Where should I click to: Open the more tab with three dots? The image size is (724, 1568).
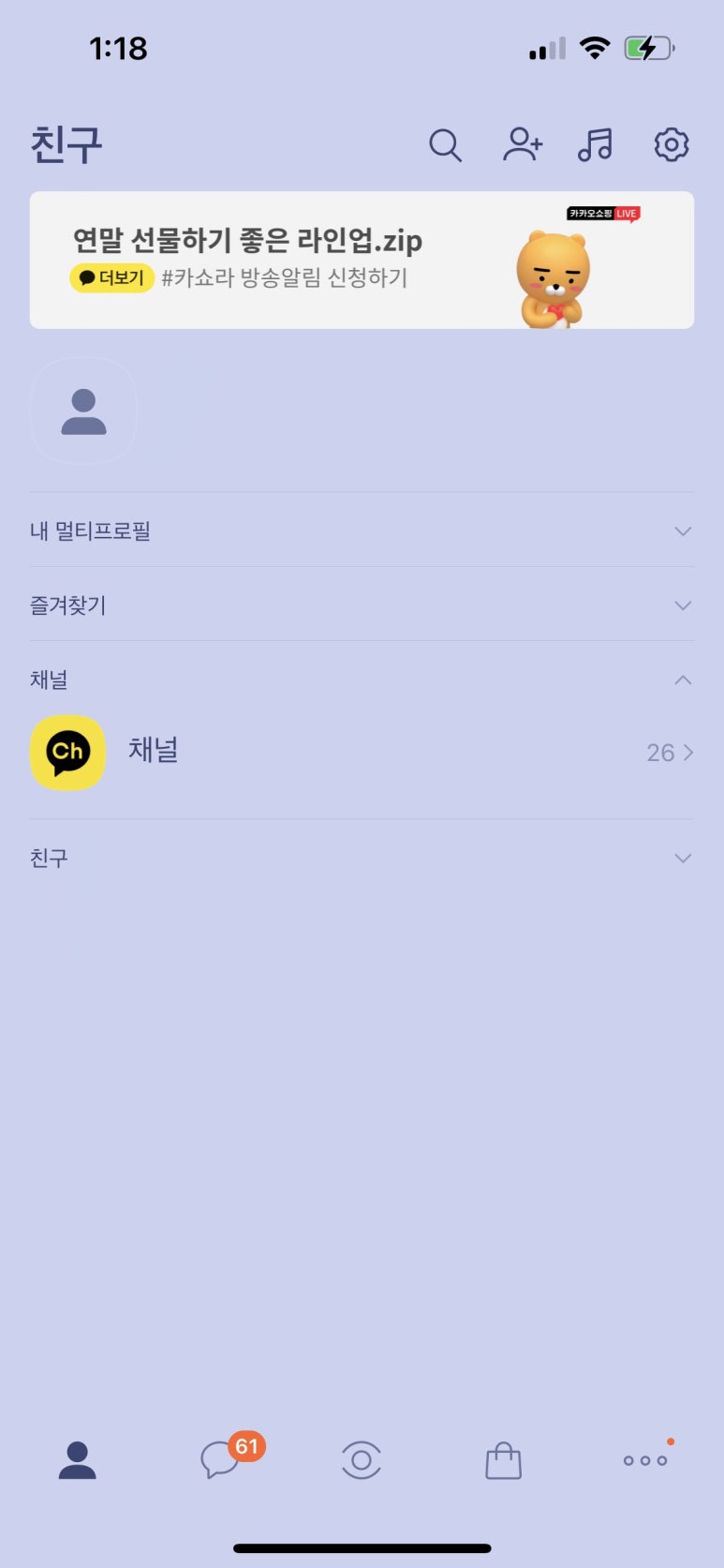(646, 1459)
